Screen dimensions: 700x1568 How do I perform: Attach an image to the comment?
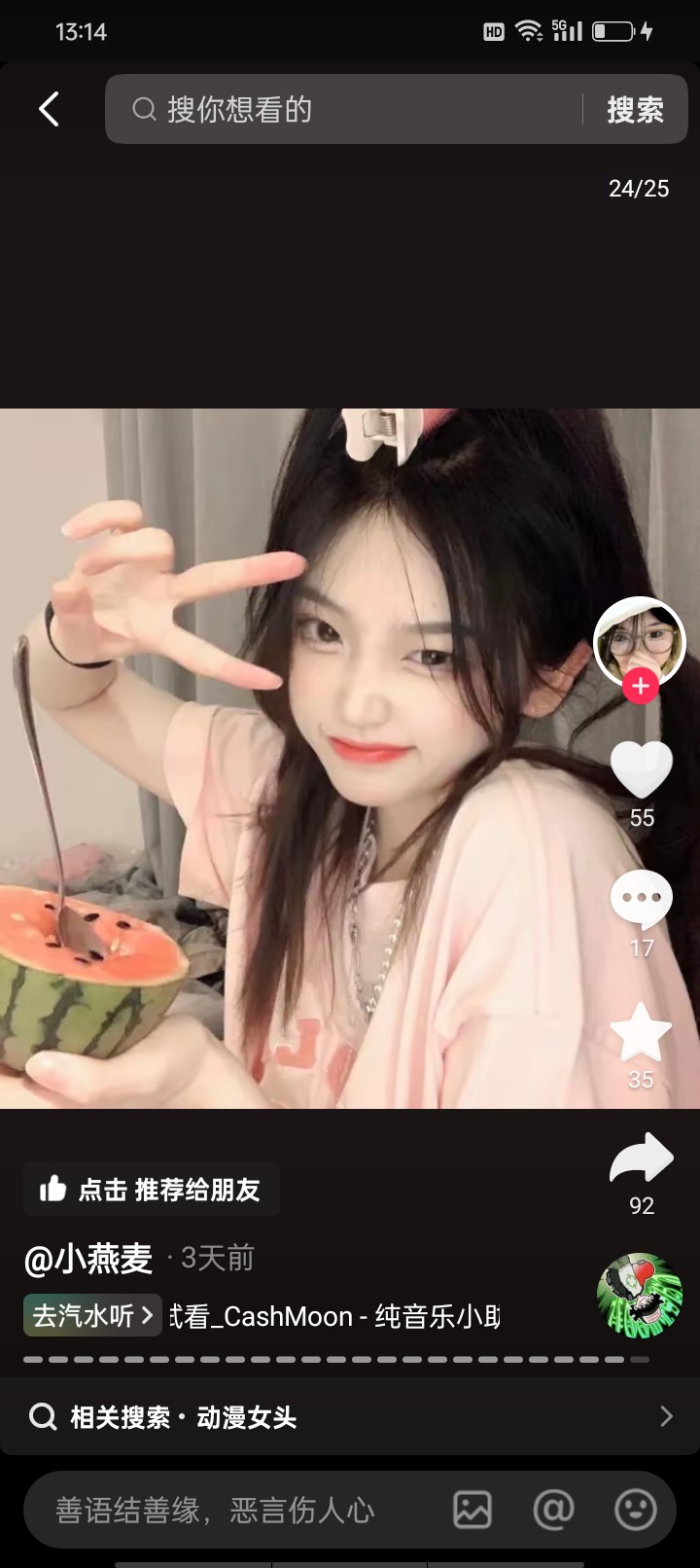(472, 1510)
